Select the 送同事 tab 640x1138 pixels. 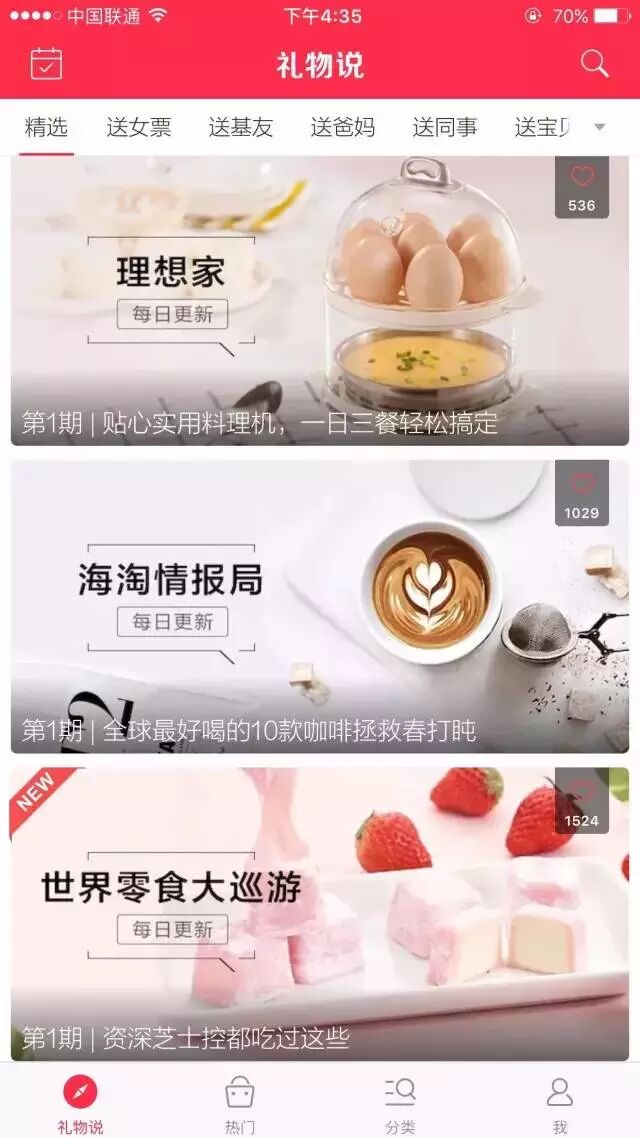tap(445, 127)
